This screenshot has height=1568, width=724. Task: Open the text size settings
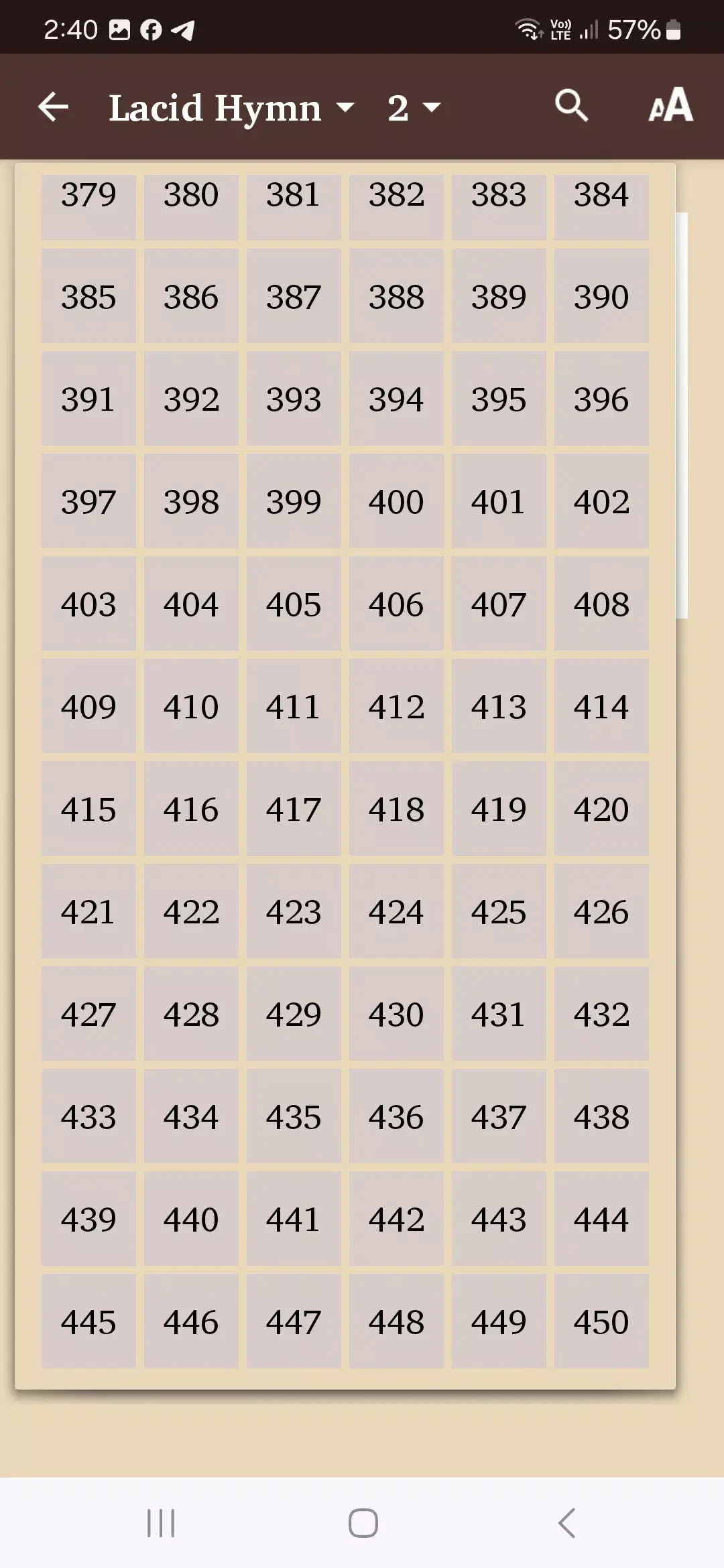tap(670, 106)
